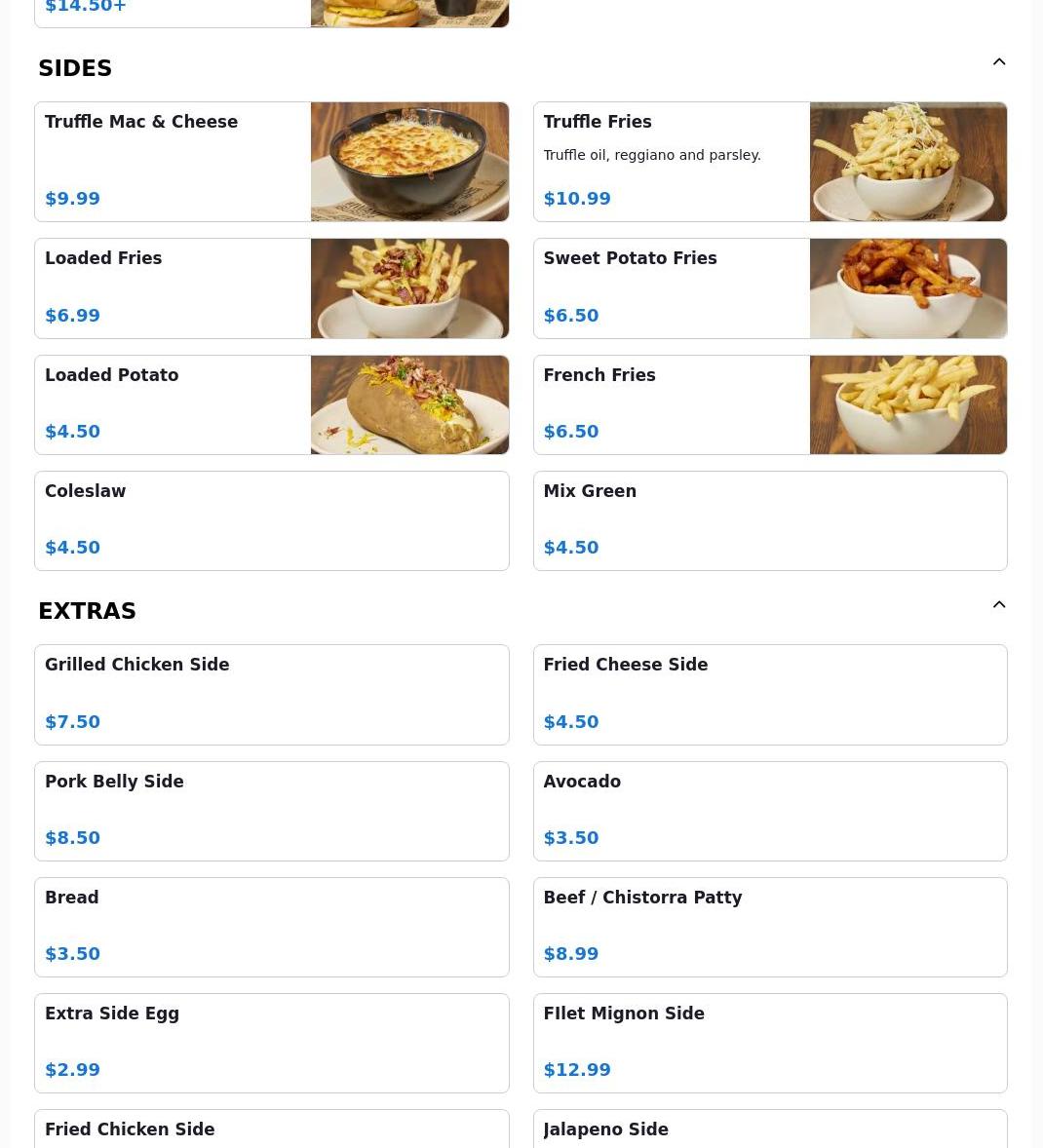Open Fried Cheese Side extra
Image resolution: width=1043 pixels, height=1148 pixels.
770,695
